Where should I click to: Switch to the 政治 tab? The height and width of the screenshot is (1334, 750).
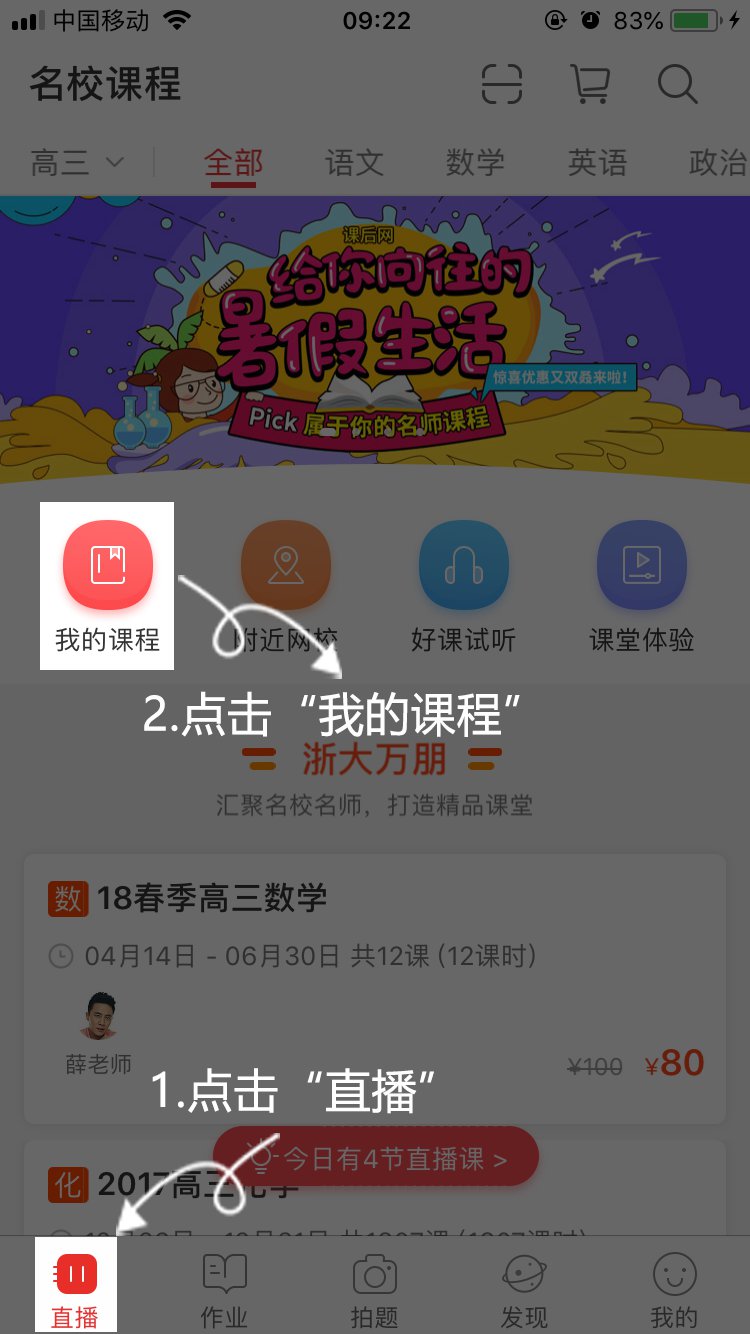click(717, 162)
